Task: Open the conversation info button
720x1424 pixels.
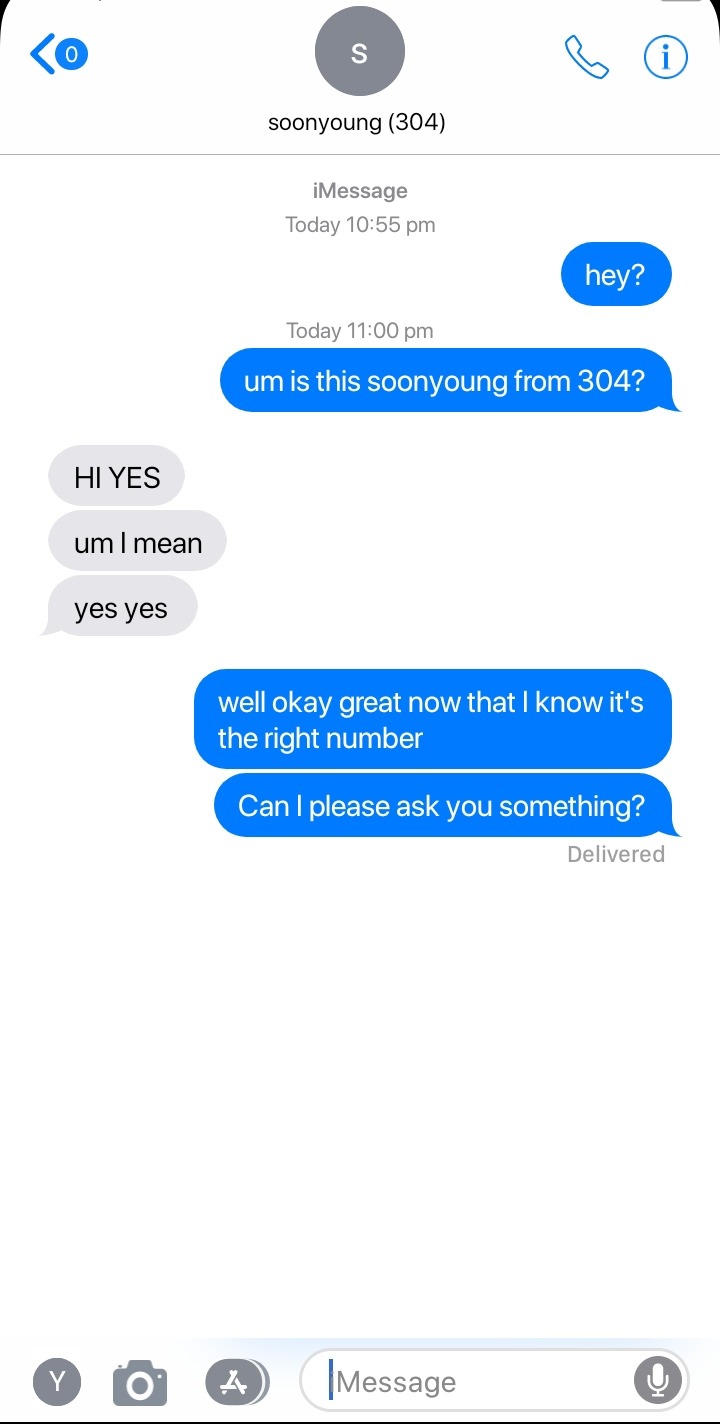Action: click(x=665, y=57)
